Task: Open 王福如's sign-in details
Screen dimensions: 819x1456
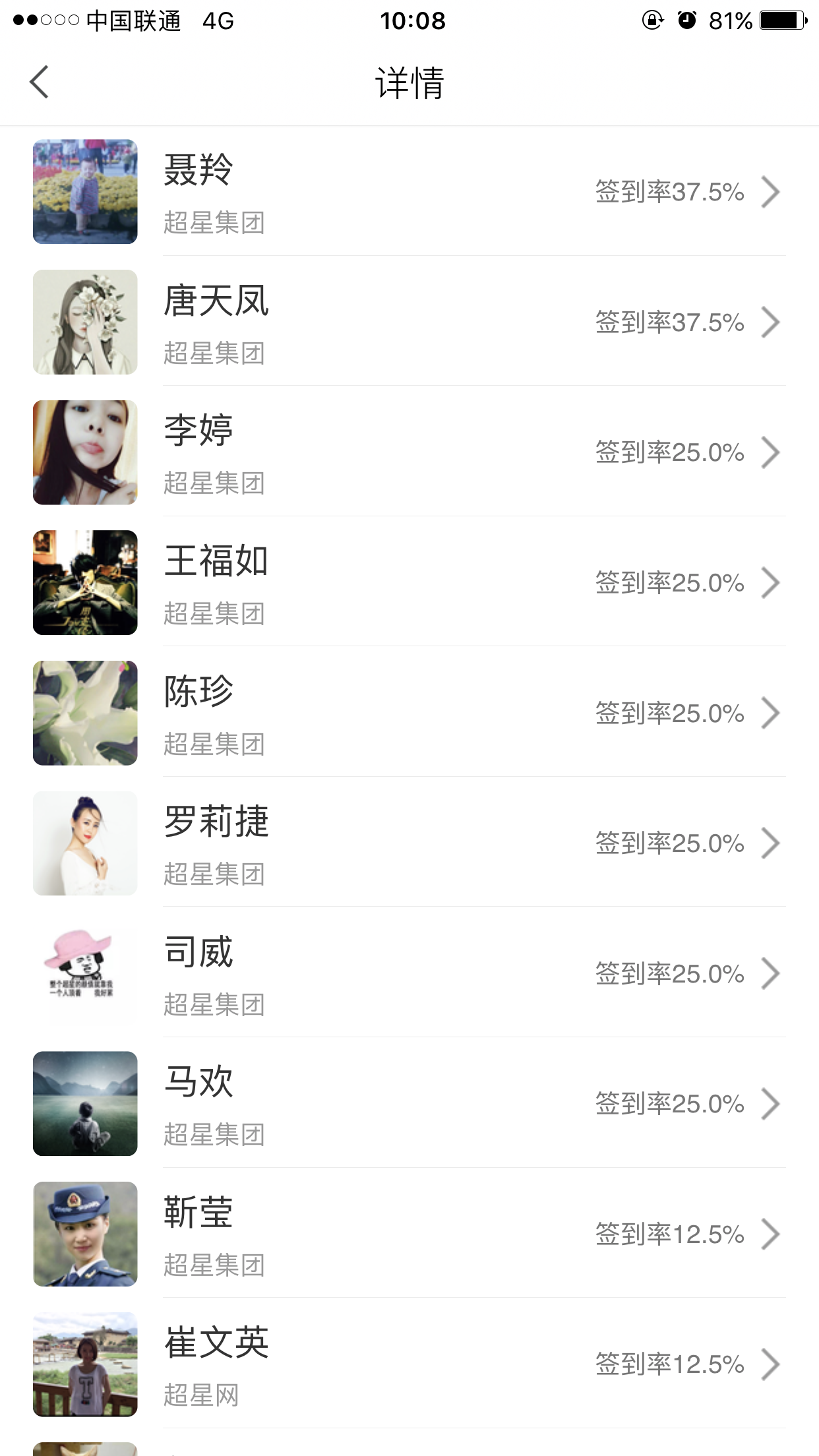Action: coord(409,583)
